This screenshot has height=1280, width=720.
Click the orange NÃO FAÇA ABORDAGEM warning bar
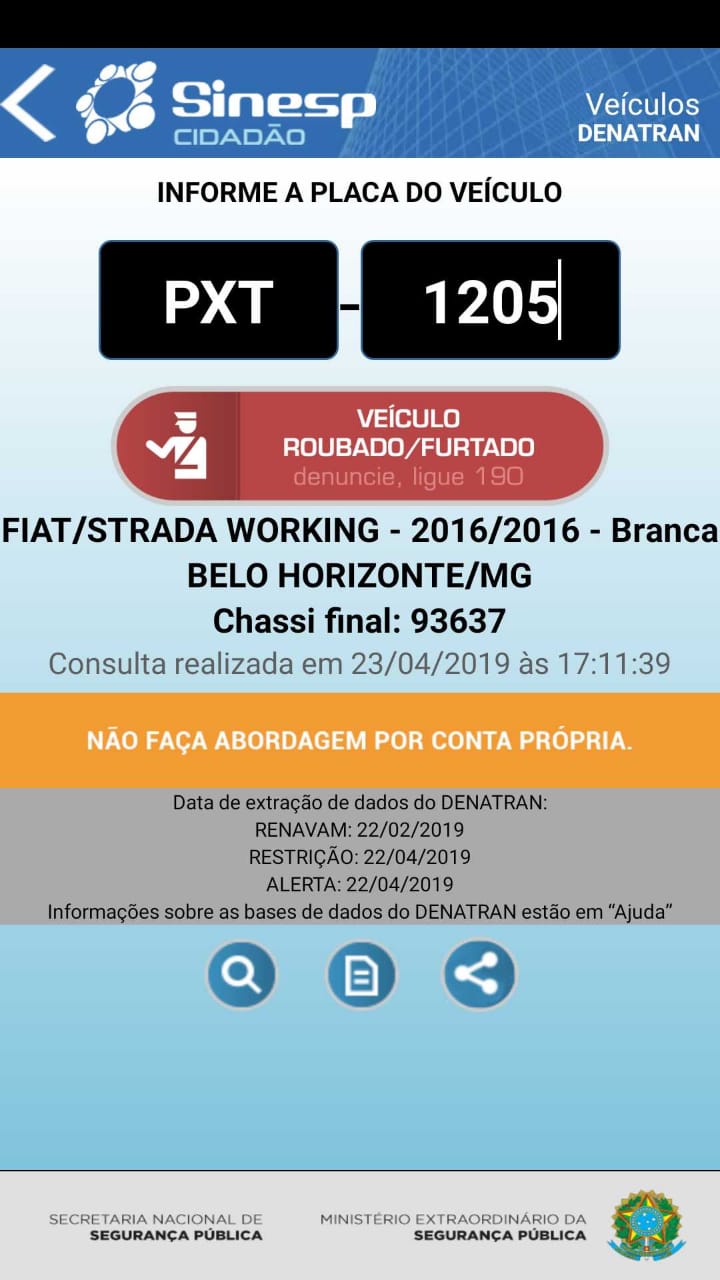(360, 740)
